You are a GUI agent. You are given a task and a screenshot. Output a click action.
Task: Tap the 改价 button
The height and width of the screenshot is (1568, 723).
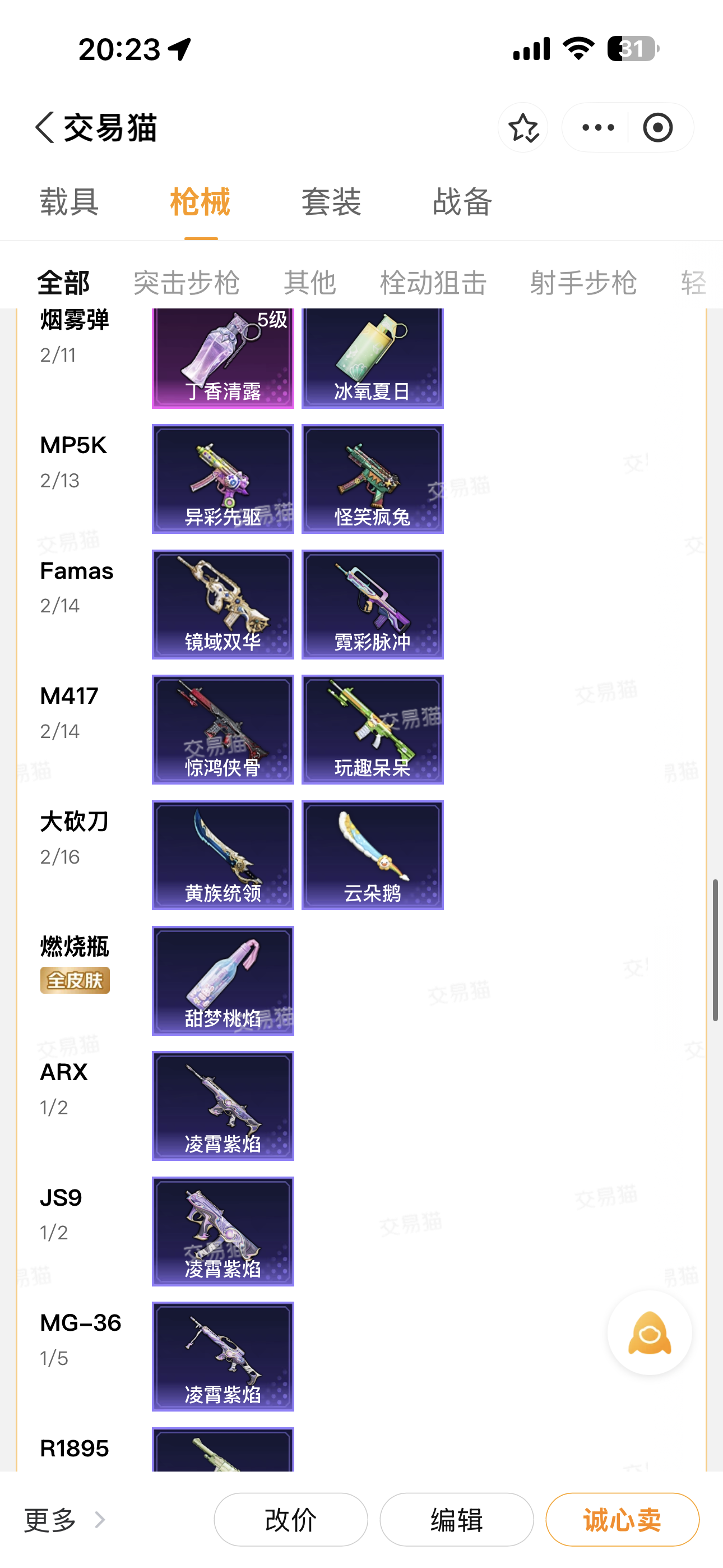[x=290, y=1519]
